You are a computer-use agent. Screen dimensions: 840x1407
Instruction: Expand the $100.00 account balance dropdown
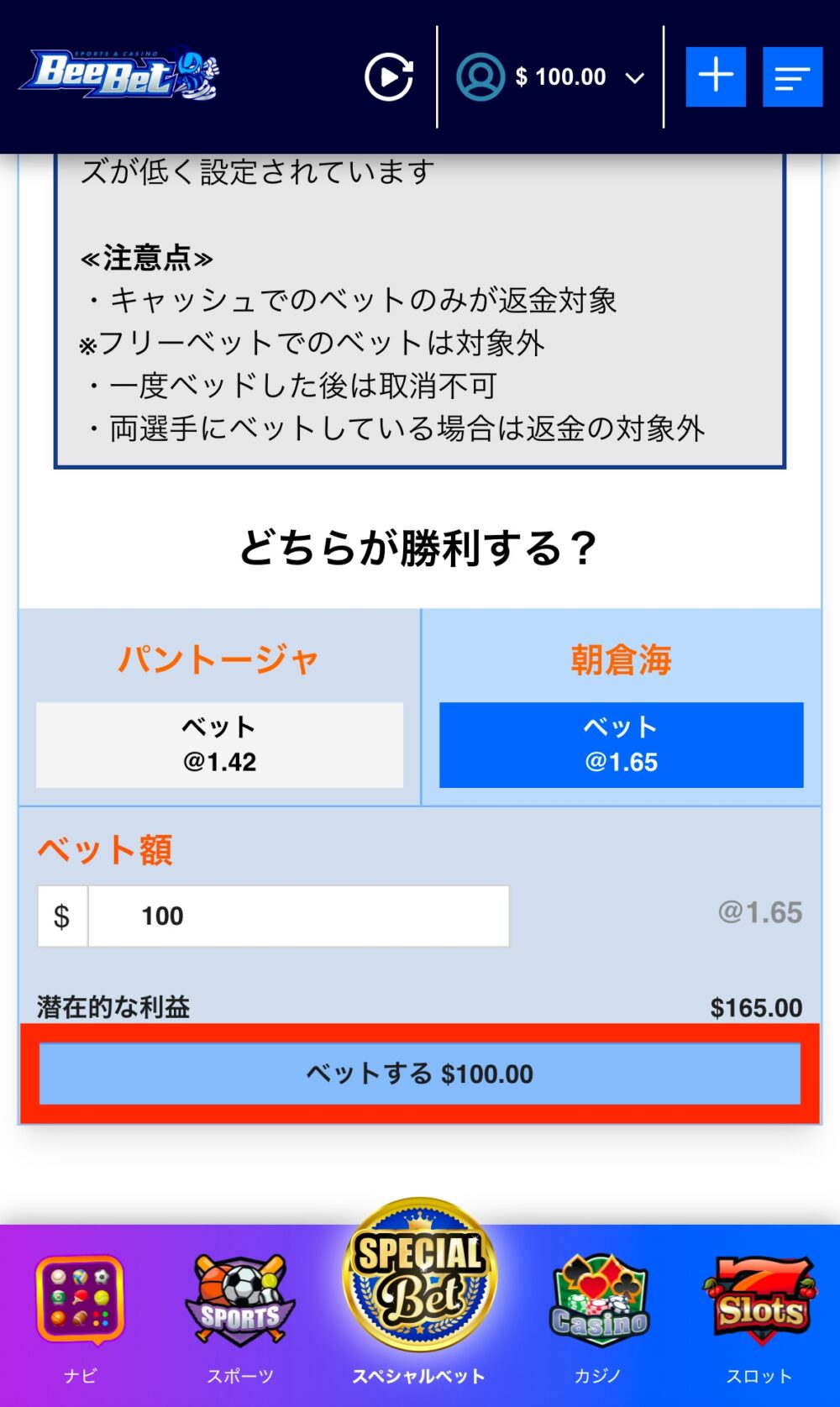pos(550,77)
